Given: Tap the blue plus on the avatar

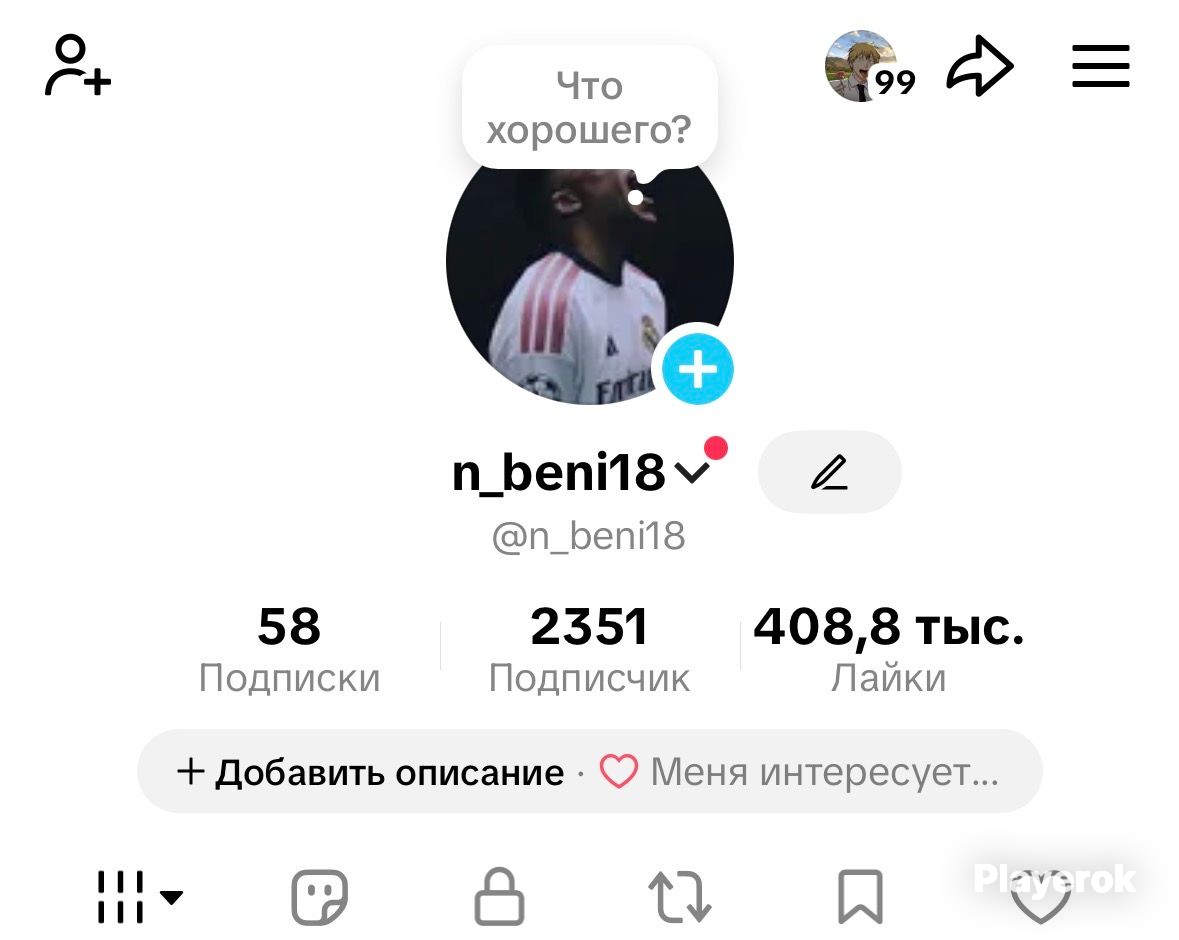Looking at the screenshot, I should click(698, 368).
